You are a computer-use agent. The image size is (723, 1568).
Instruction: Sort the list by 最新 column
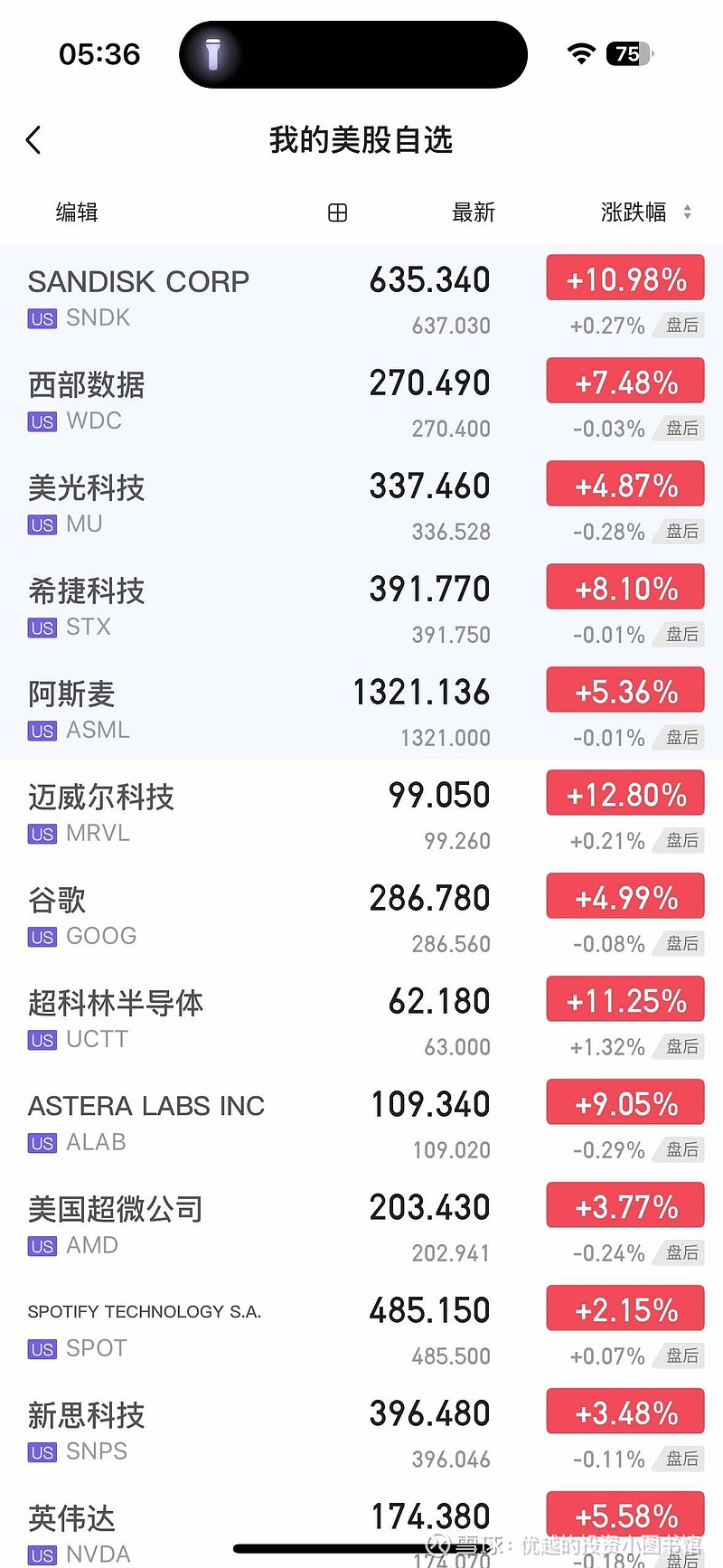click(474, 213)
